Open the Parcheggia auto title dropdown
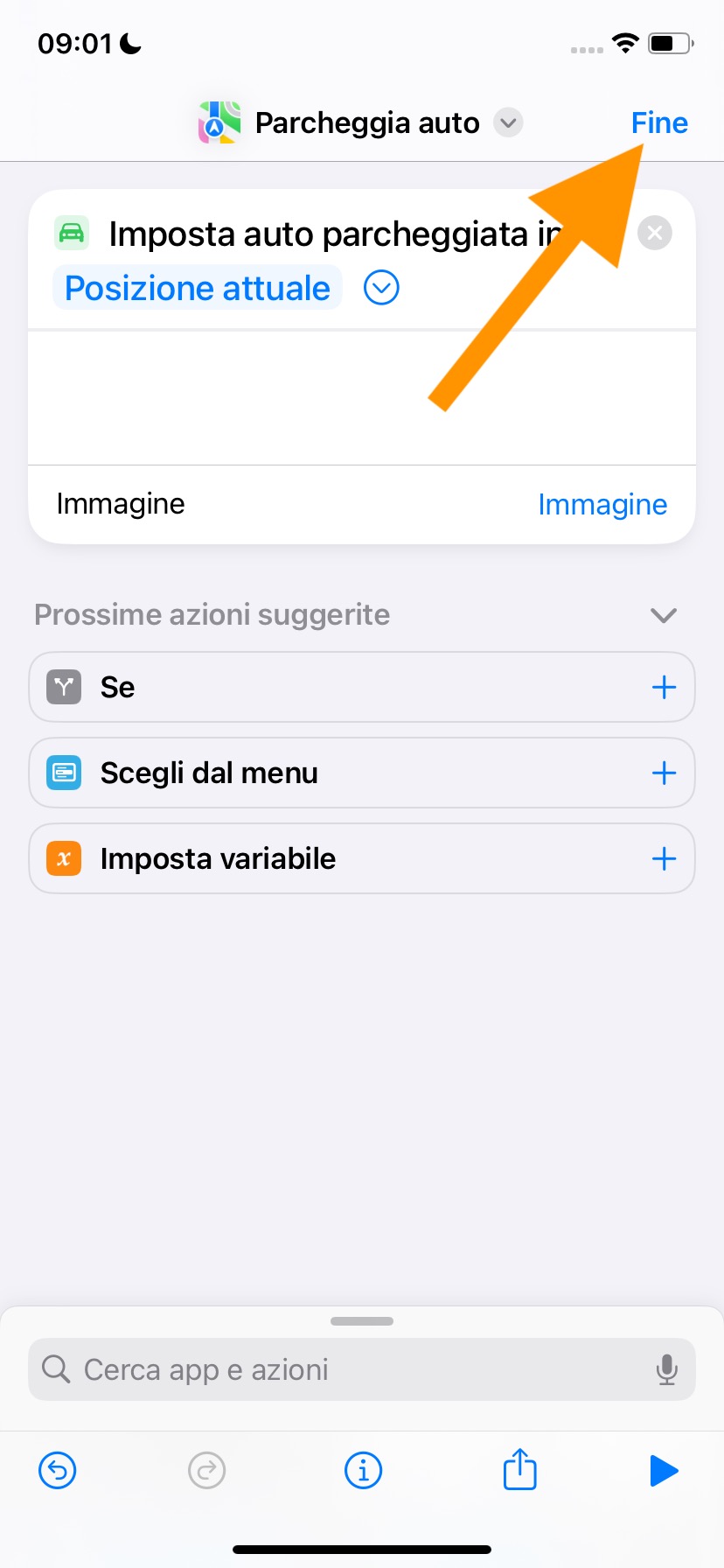The width and height of the screenshot is (724, 1568). pos(508,122)
